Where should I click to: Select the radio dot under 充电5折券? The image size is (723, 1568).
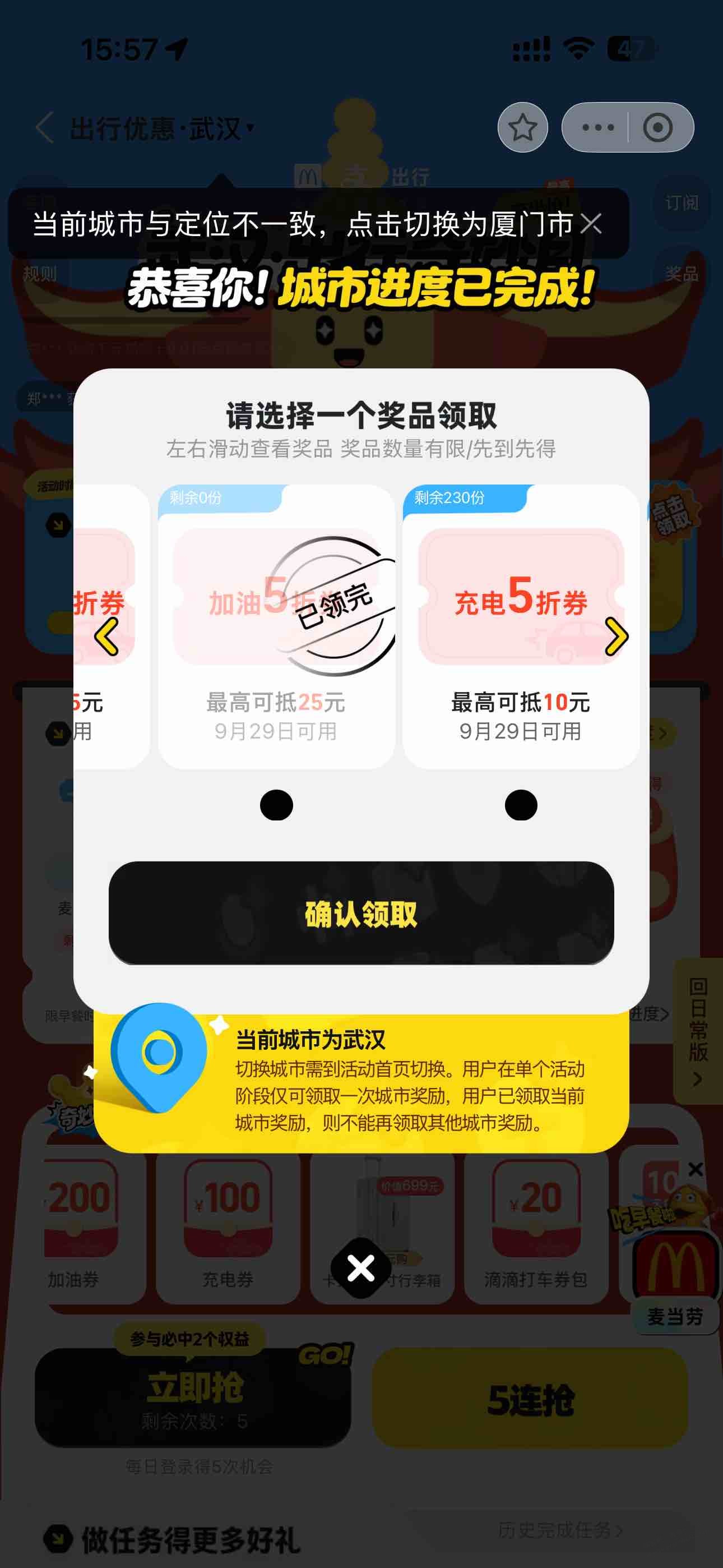tap(521, 805)
